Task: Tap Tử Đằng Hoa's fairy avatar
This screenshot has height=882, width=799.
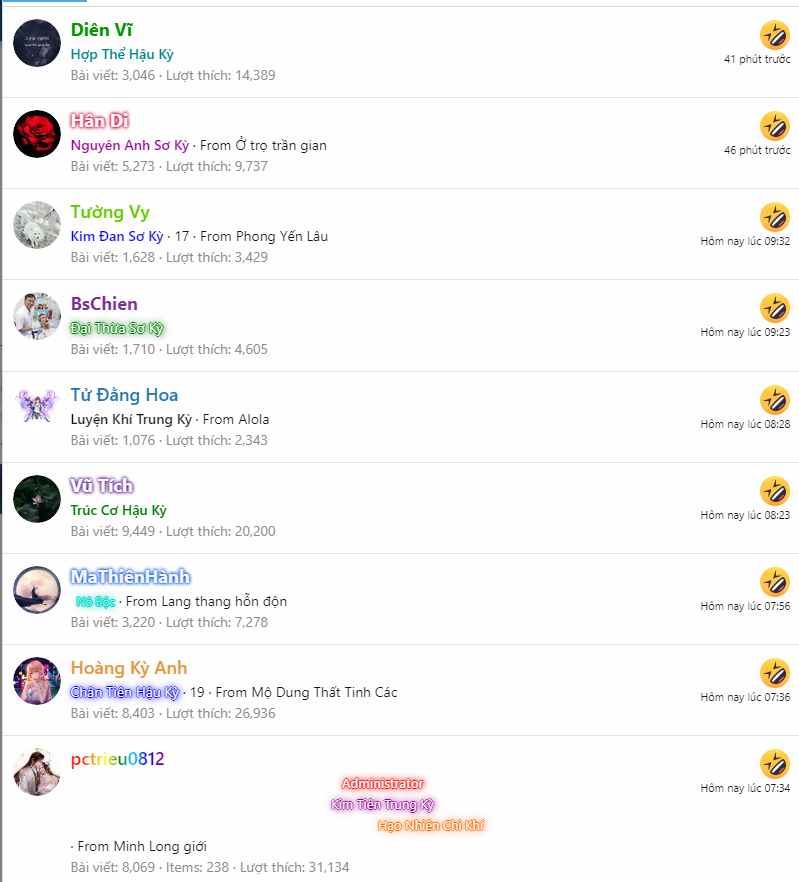Action: click(37, 407)
